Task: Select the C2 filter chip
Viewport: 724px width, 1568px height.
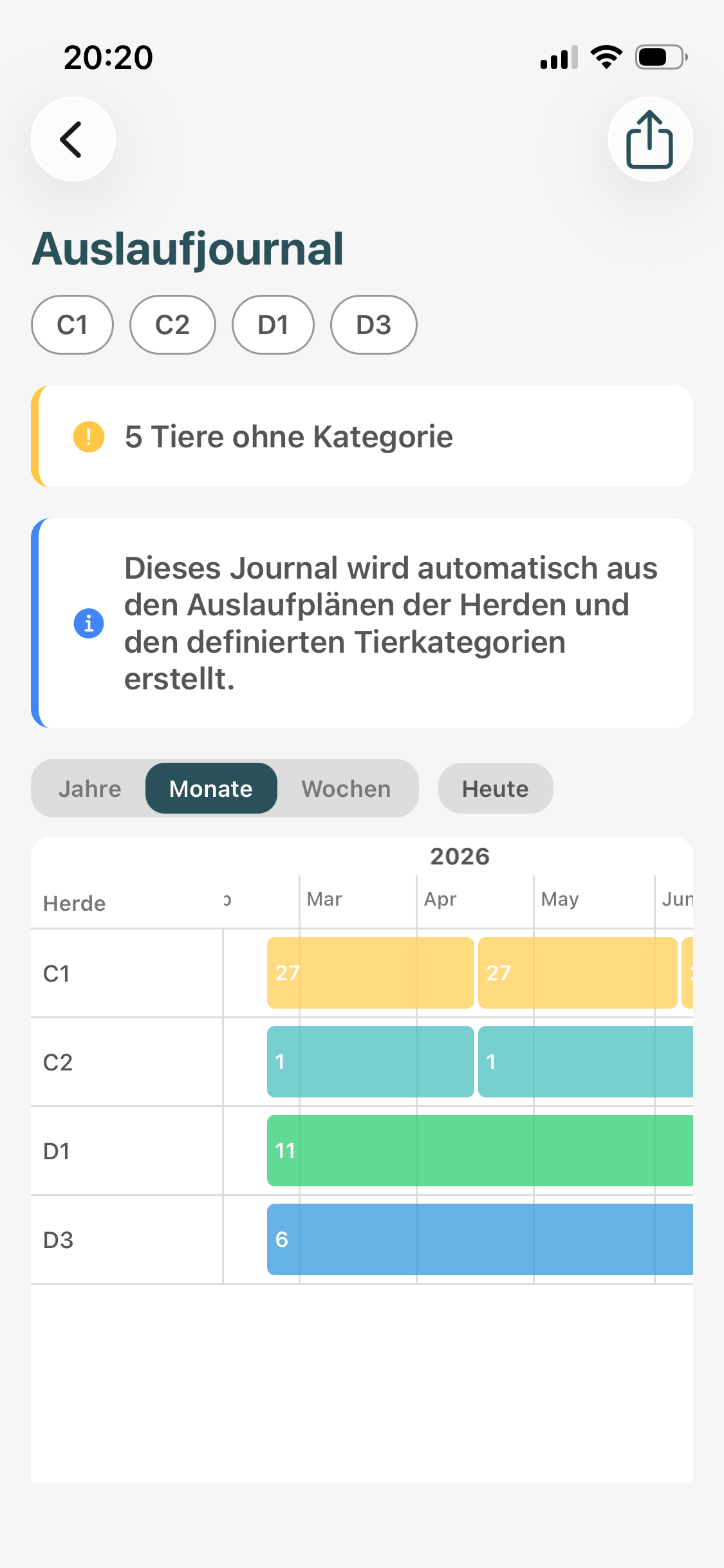Action: pos(172,325)
